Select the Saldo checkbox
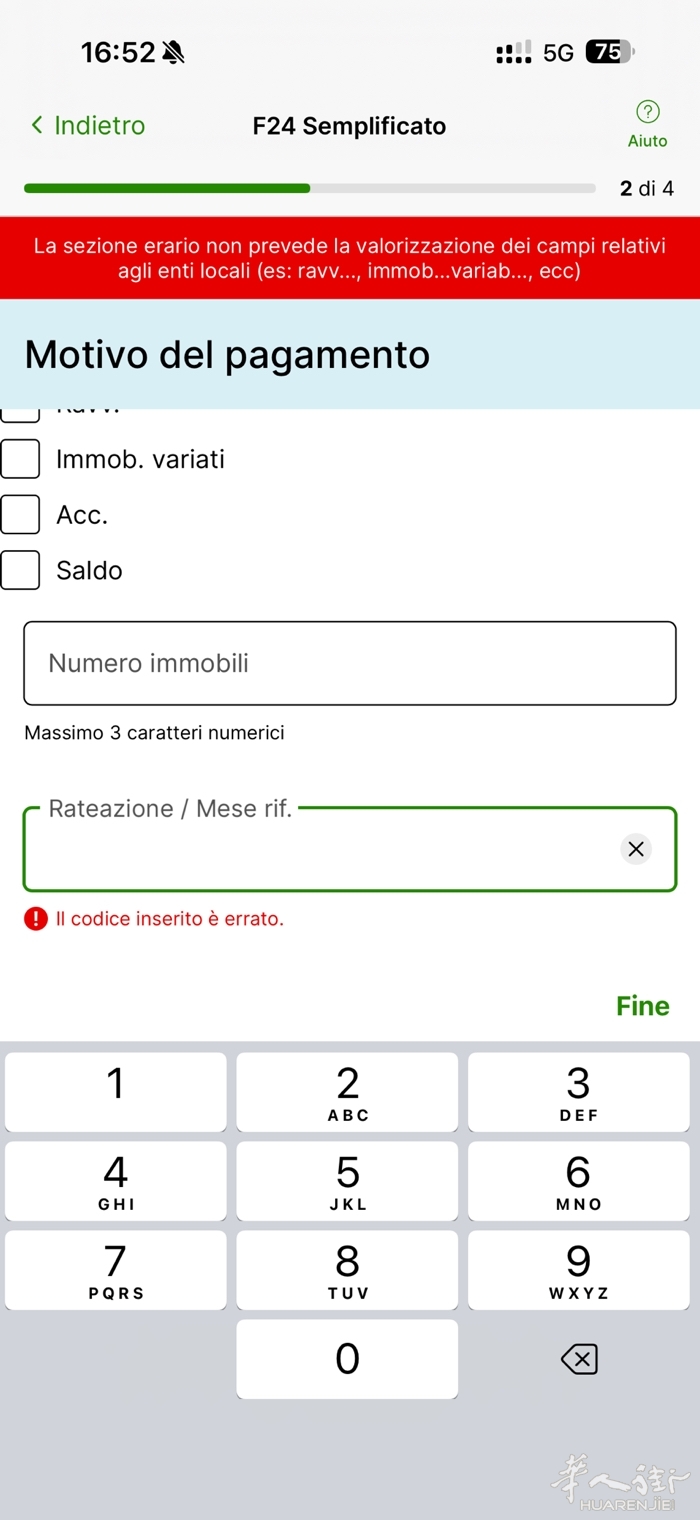The width and height of the screenshot is (700, 1520). [x=20, y=570]
